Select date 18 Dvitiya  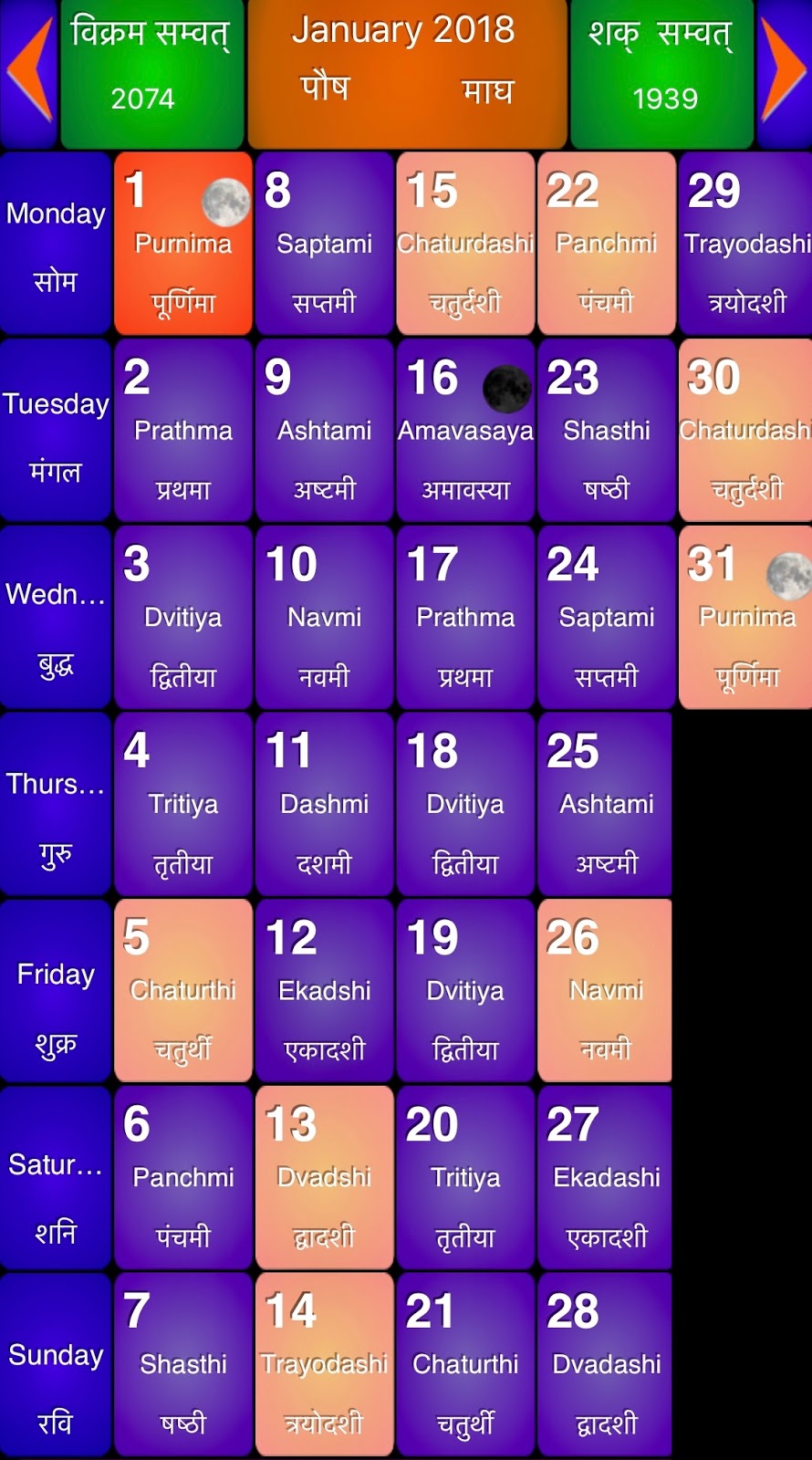[465, 804]
